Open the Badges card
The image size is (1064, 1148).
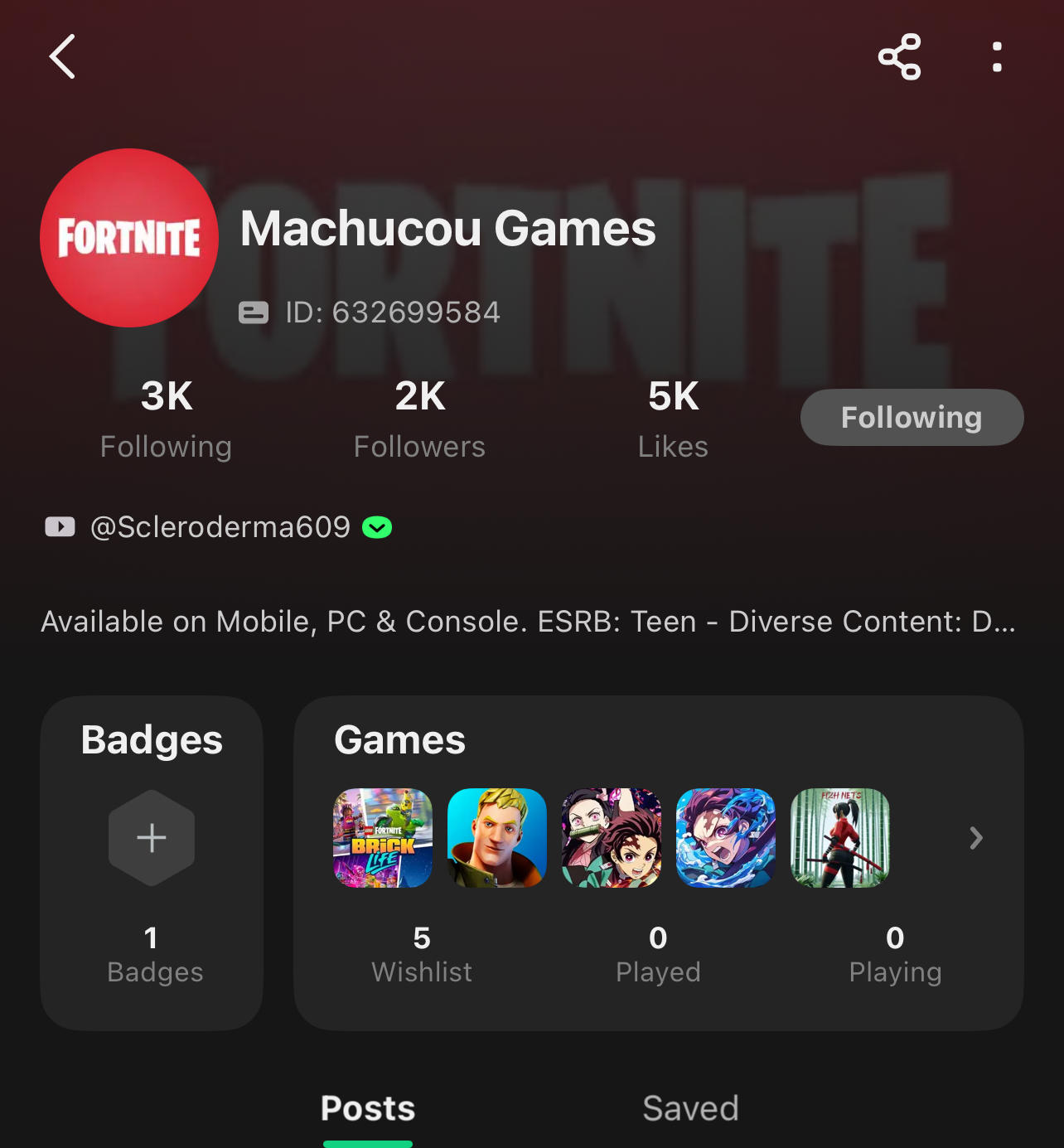tap(152, 862)
